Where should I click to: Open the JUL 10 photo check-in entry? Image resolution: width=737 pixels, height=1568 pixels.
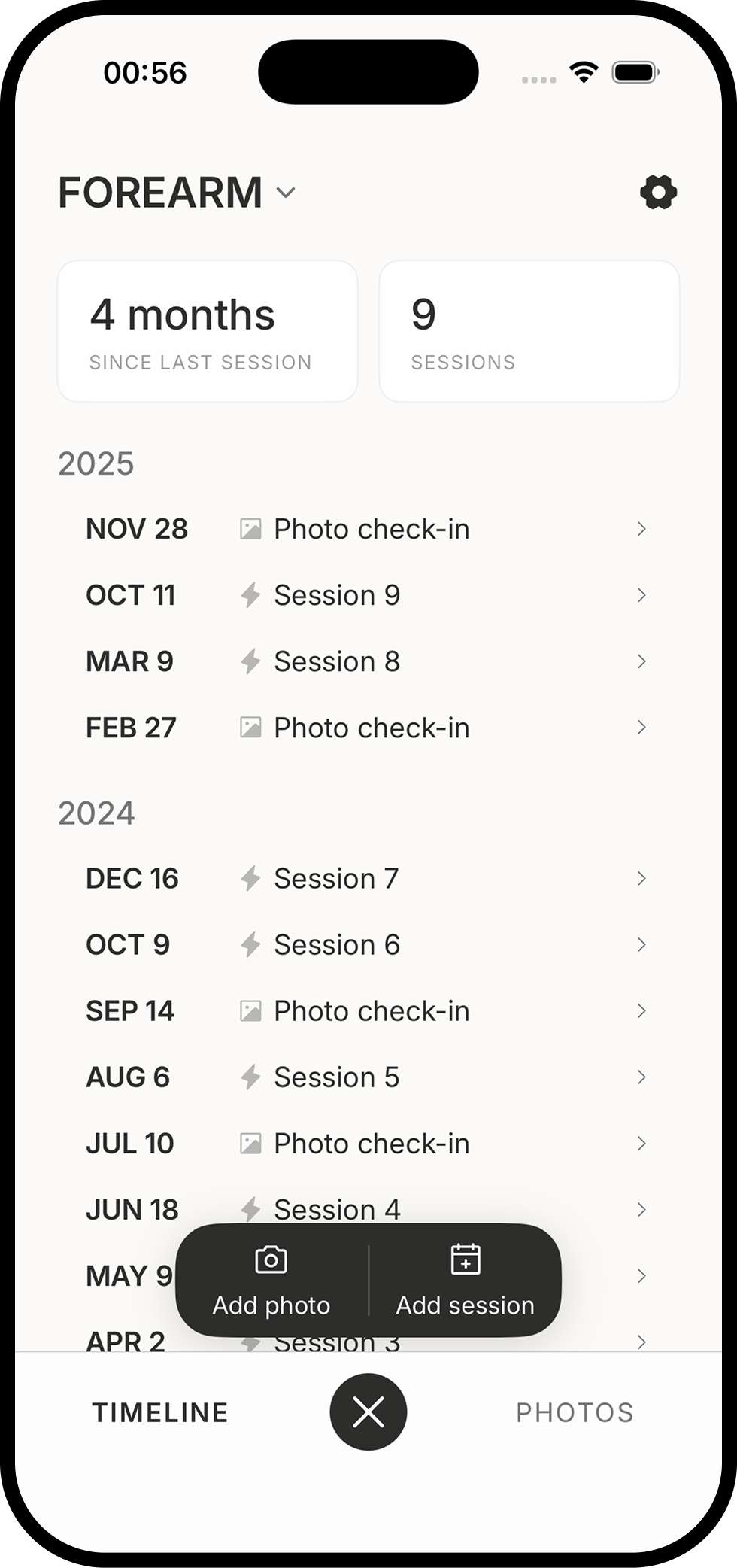(368, 1143)
